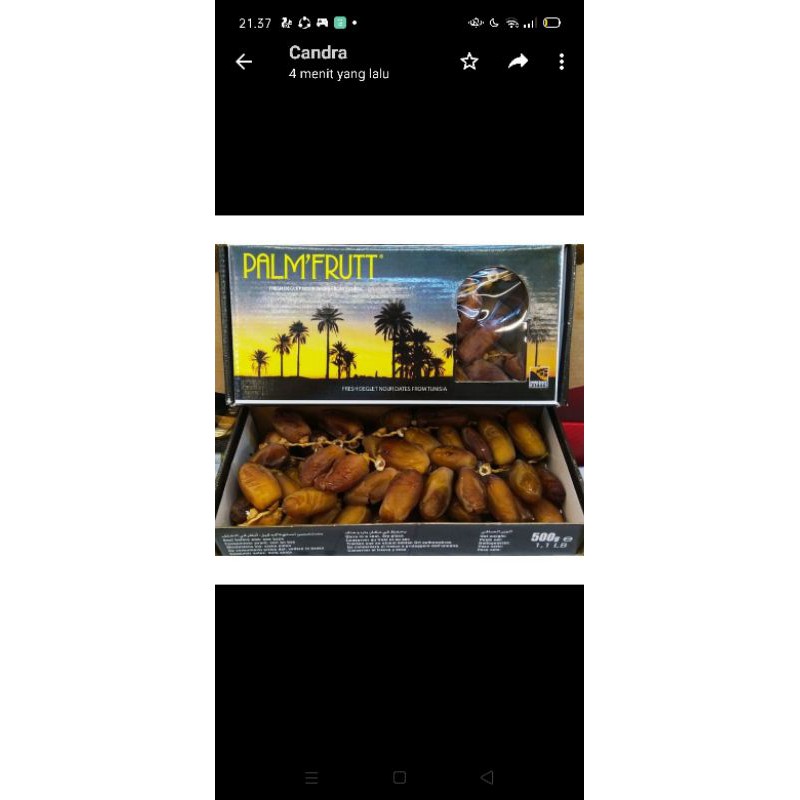Open recent apps from the navigation bar
Image resolution: width=800 pixels, height=800 pixels.
311,778
